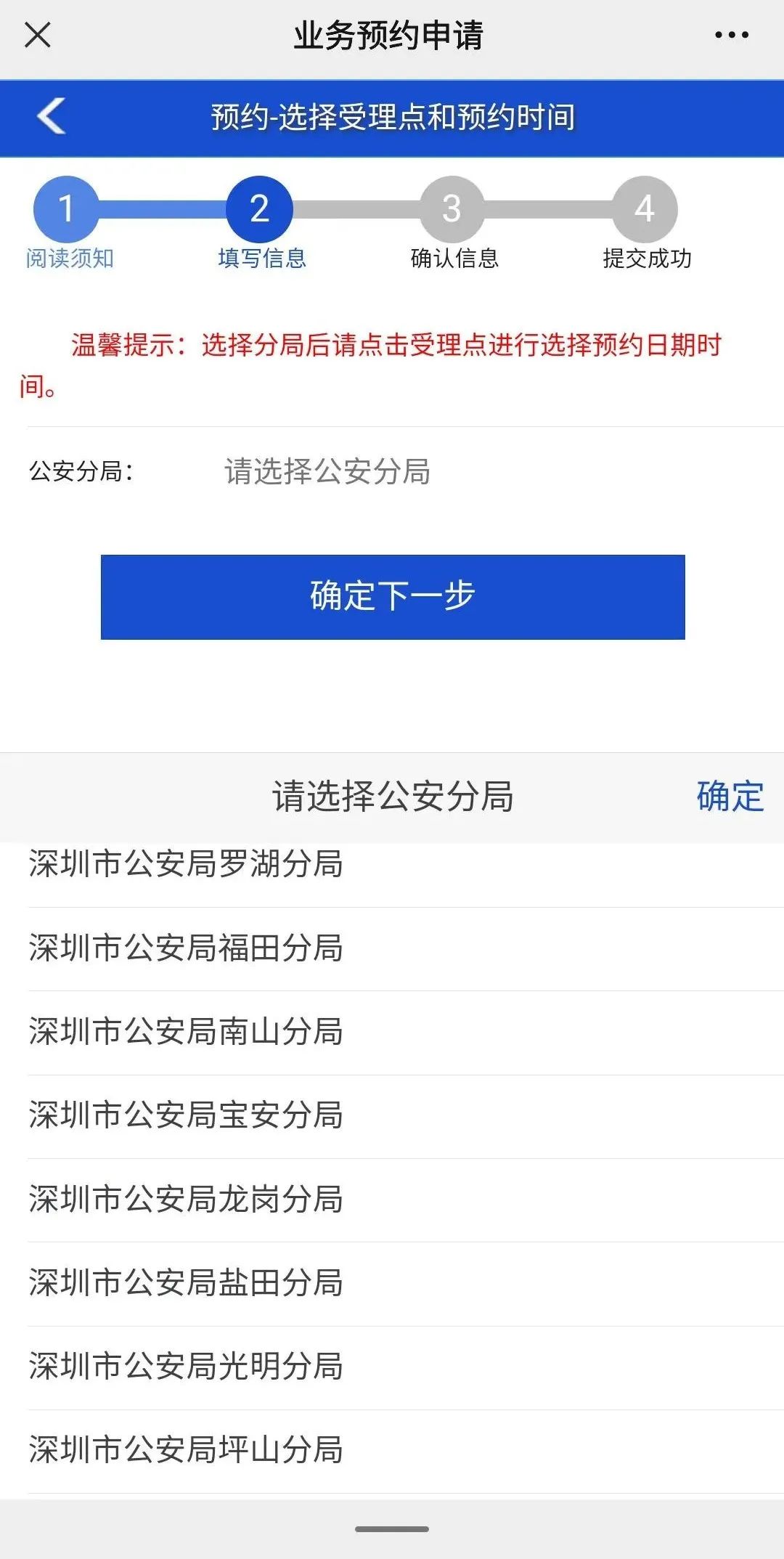This screenshot has height=1559, width=784.
Task: Tap the 确定下一步 button
Action: click(393, 597)
